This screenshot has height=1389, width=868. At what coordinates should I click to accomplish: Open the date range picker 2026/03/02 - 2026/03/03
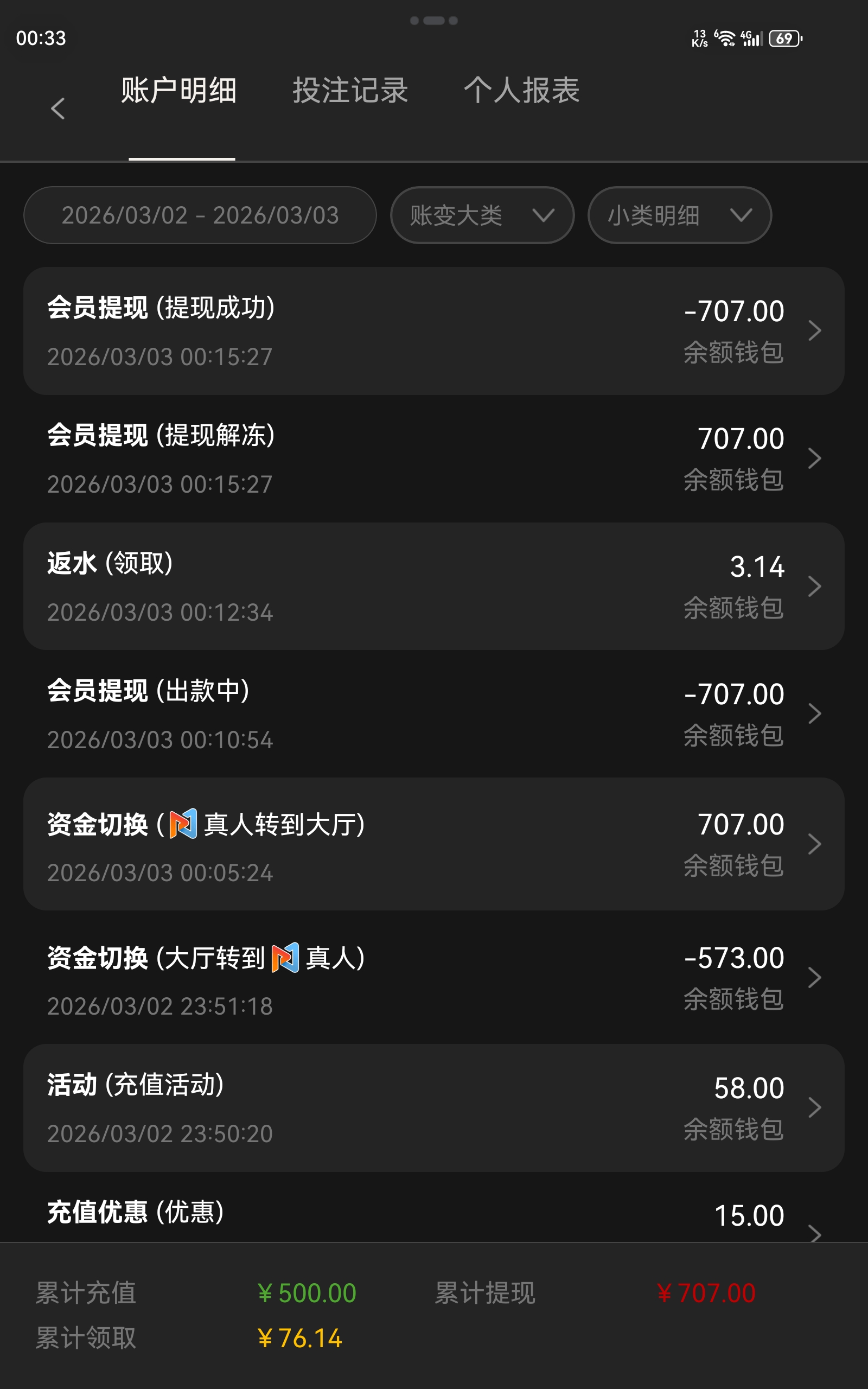coord(200,215)
